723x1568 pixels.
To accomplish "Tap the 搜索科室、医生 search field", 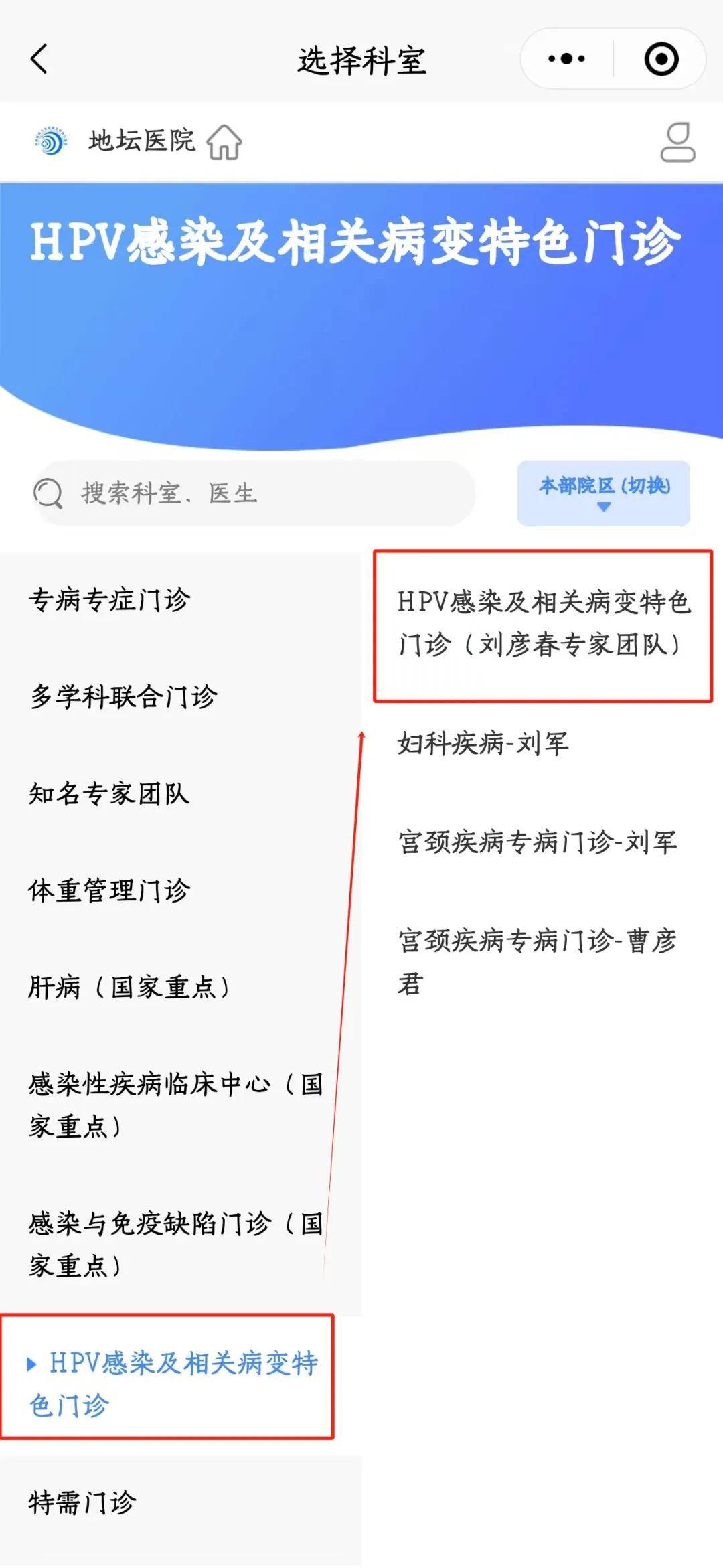I will point(254,493).
